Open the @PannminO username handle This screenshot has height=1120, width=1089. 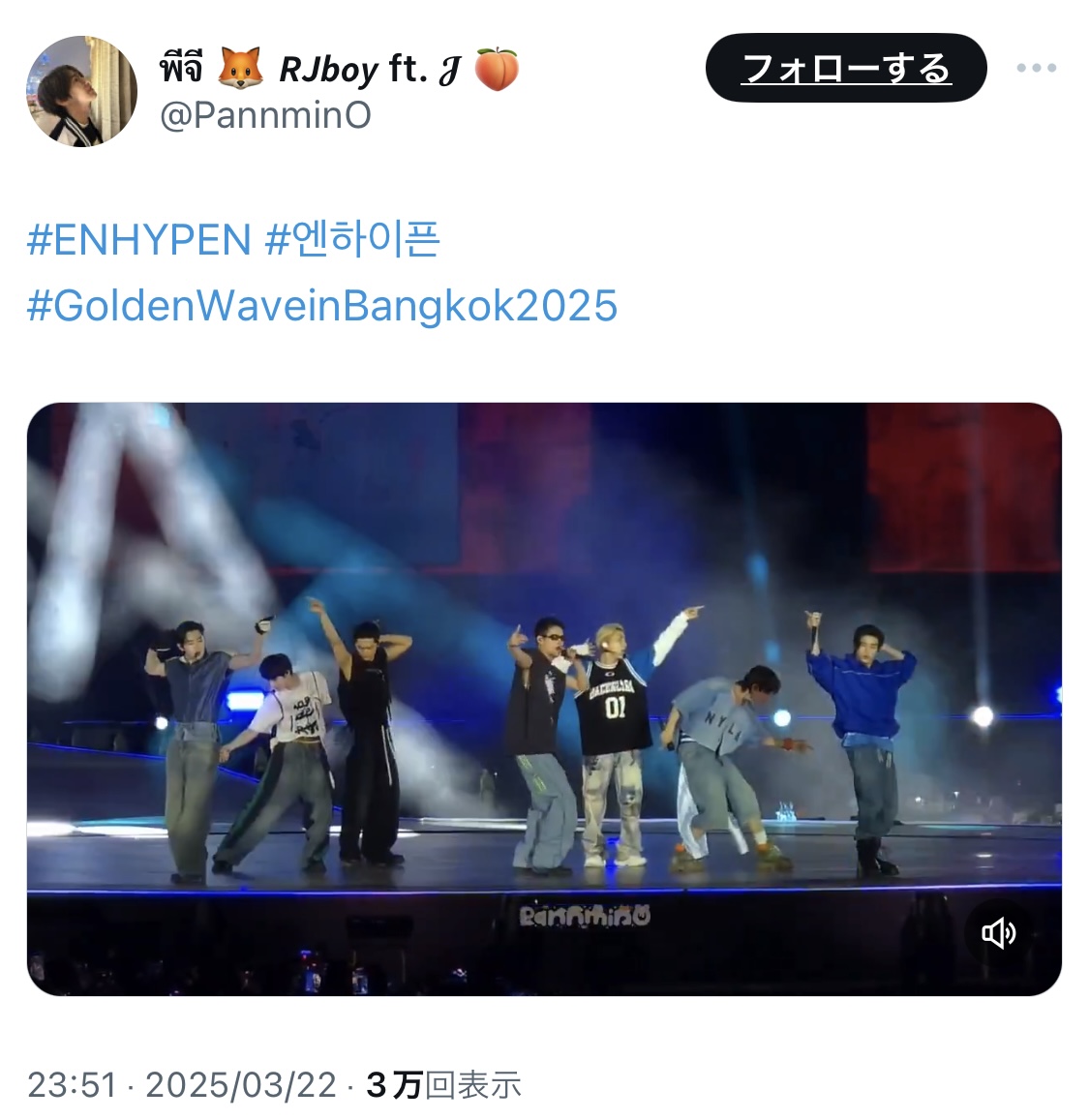(265, 115)
